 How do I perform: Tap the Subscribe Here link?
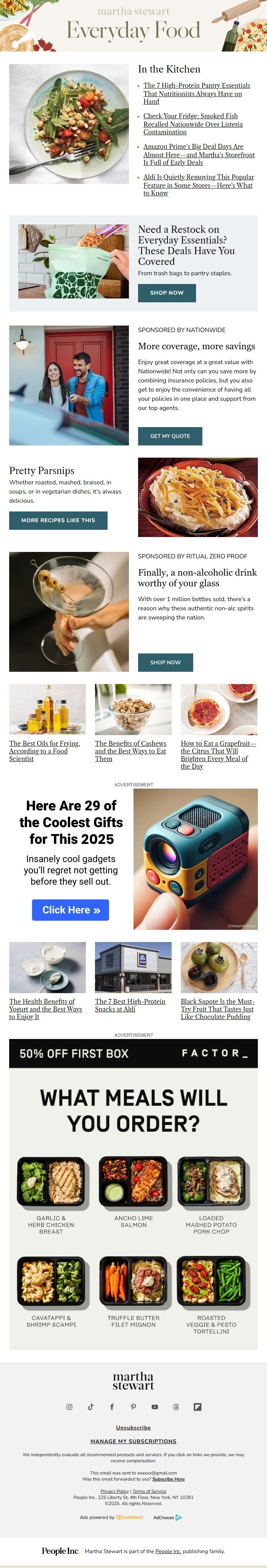click(x=169, y=1479)
